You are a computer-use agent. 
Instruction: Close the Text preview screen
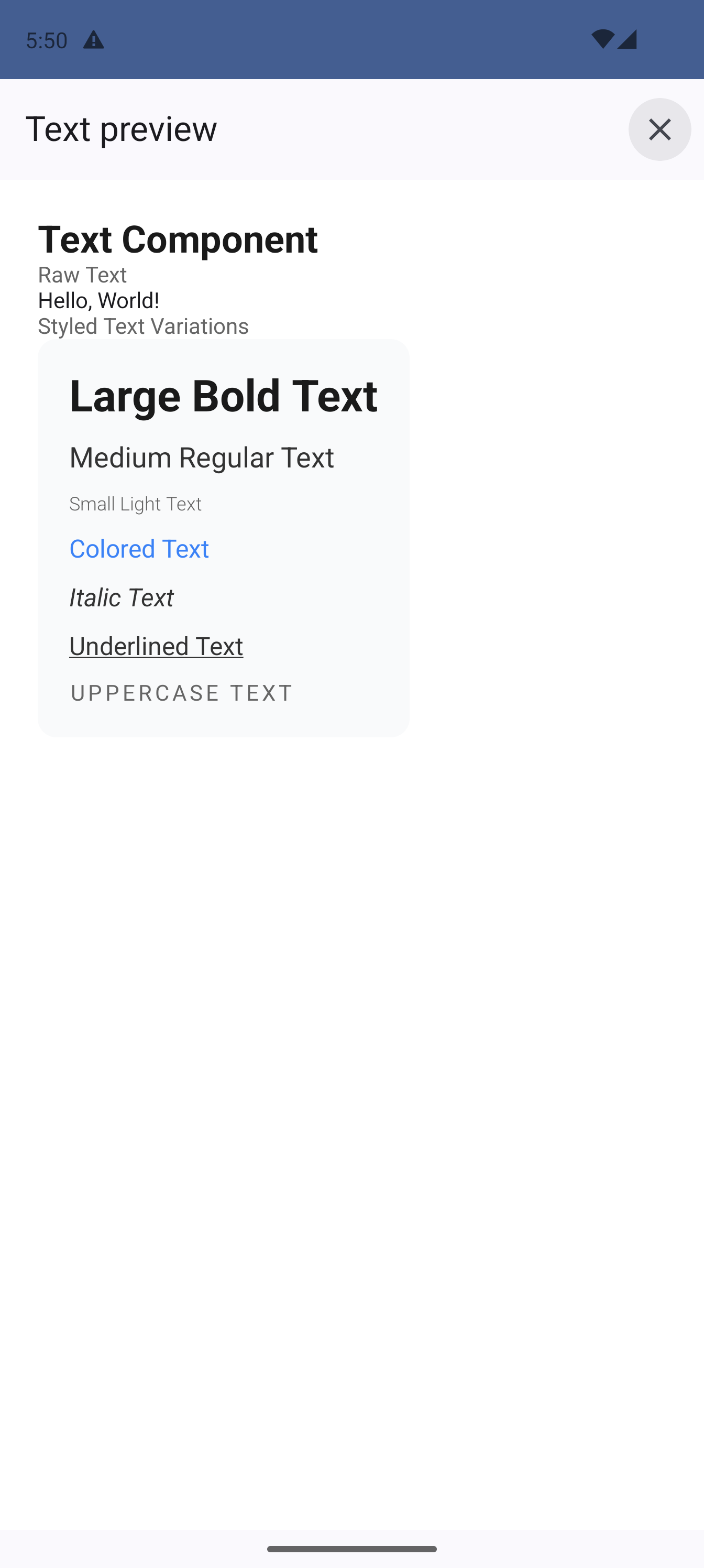click(x=659, y=129)
